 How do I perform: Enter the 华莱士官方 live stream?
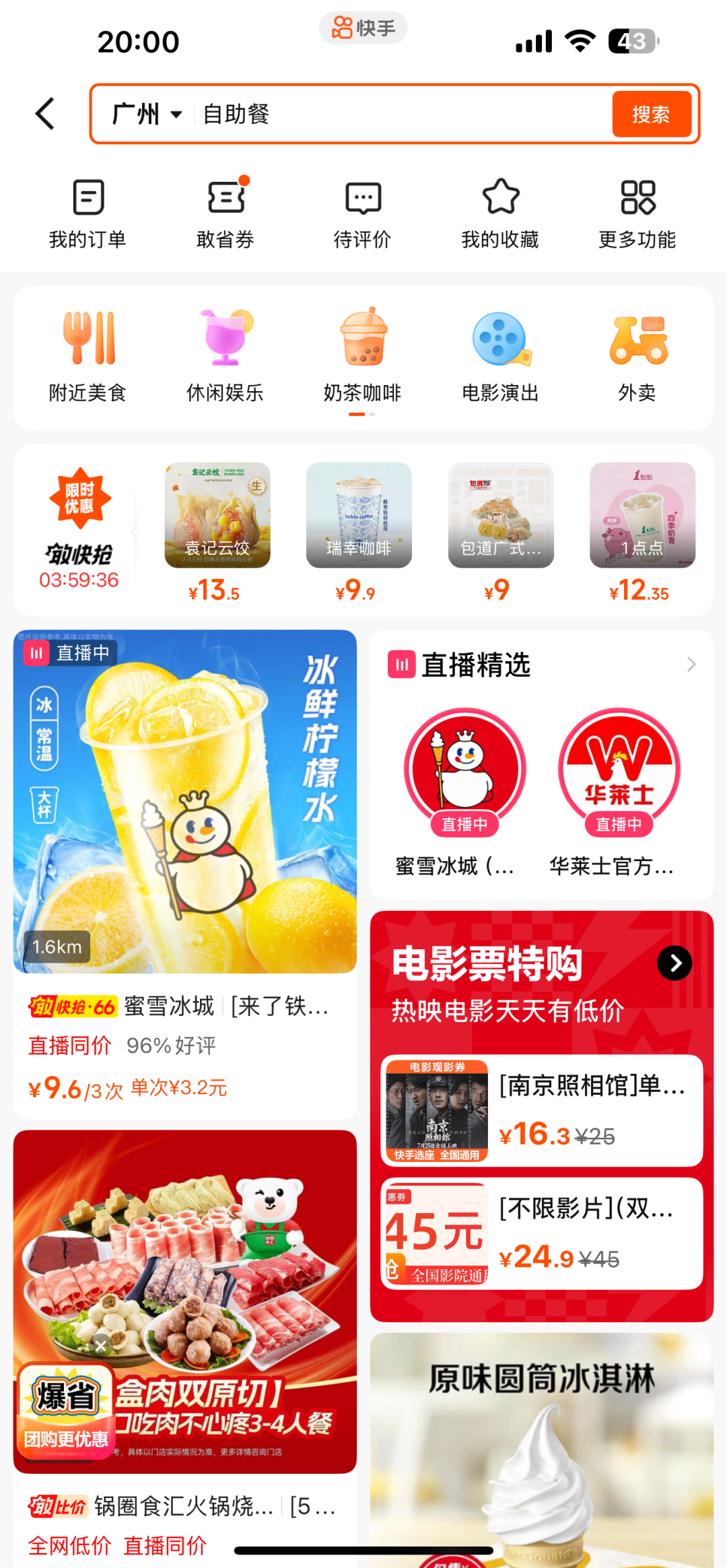(619, 788)
